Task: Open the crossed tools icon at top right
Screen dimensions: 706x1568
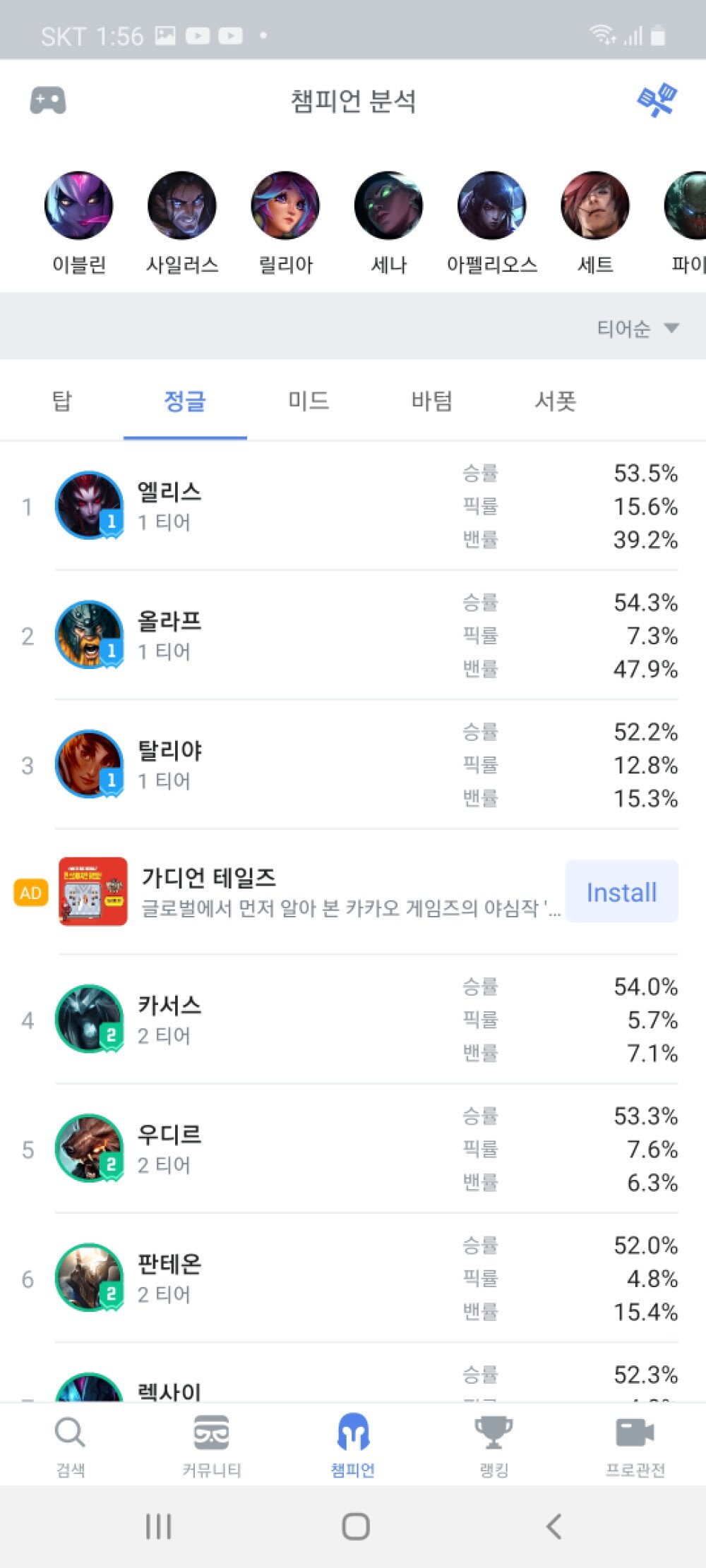Action: (x=657, y=100)
